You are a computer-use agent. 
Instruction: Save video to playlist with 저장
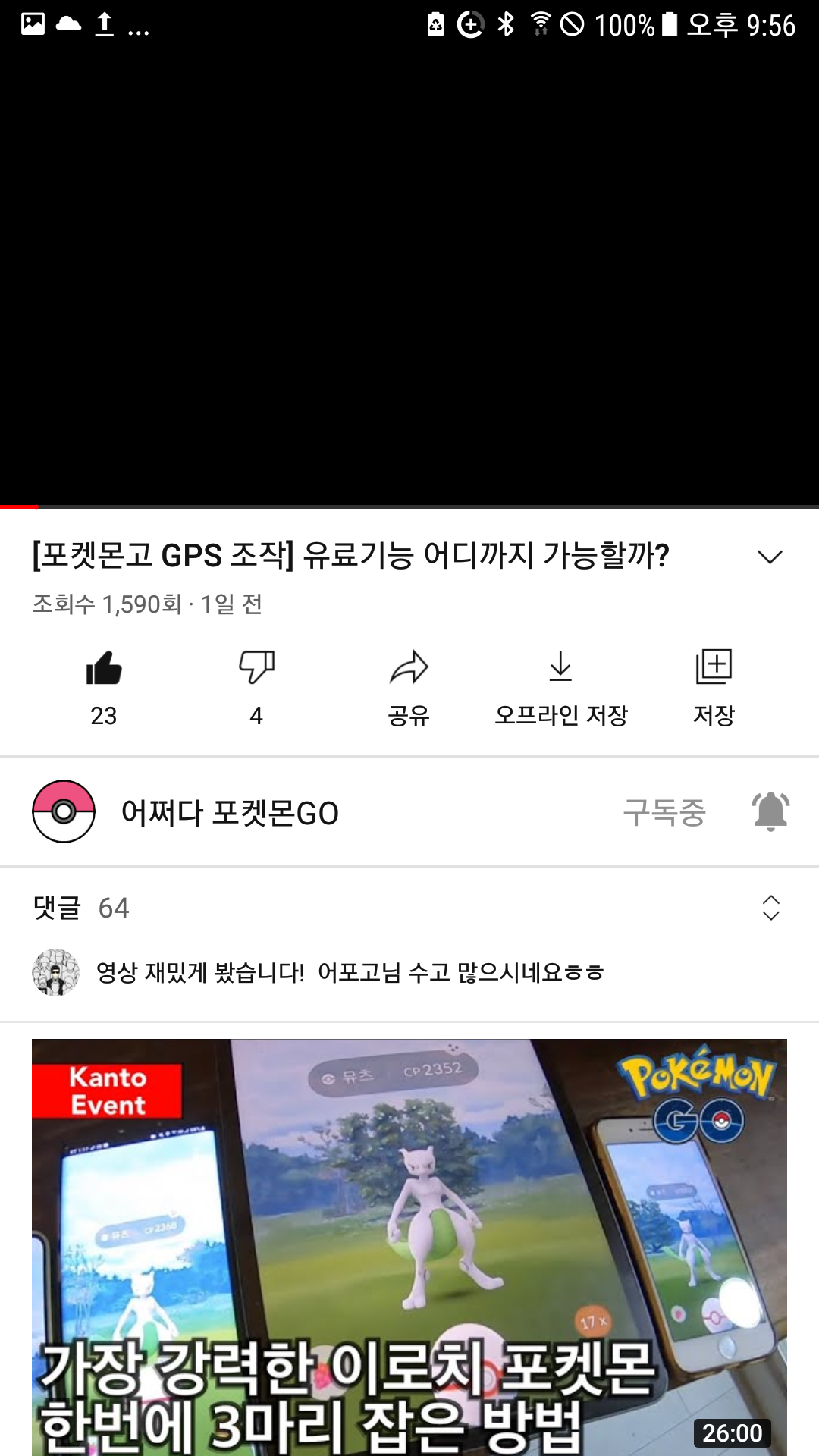point(714,669)
